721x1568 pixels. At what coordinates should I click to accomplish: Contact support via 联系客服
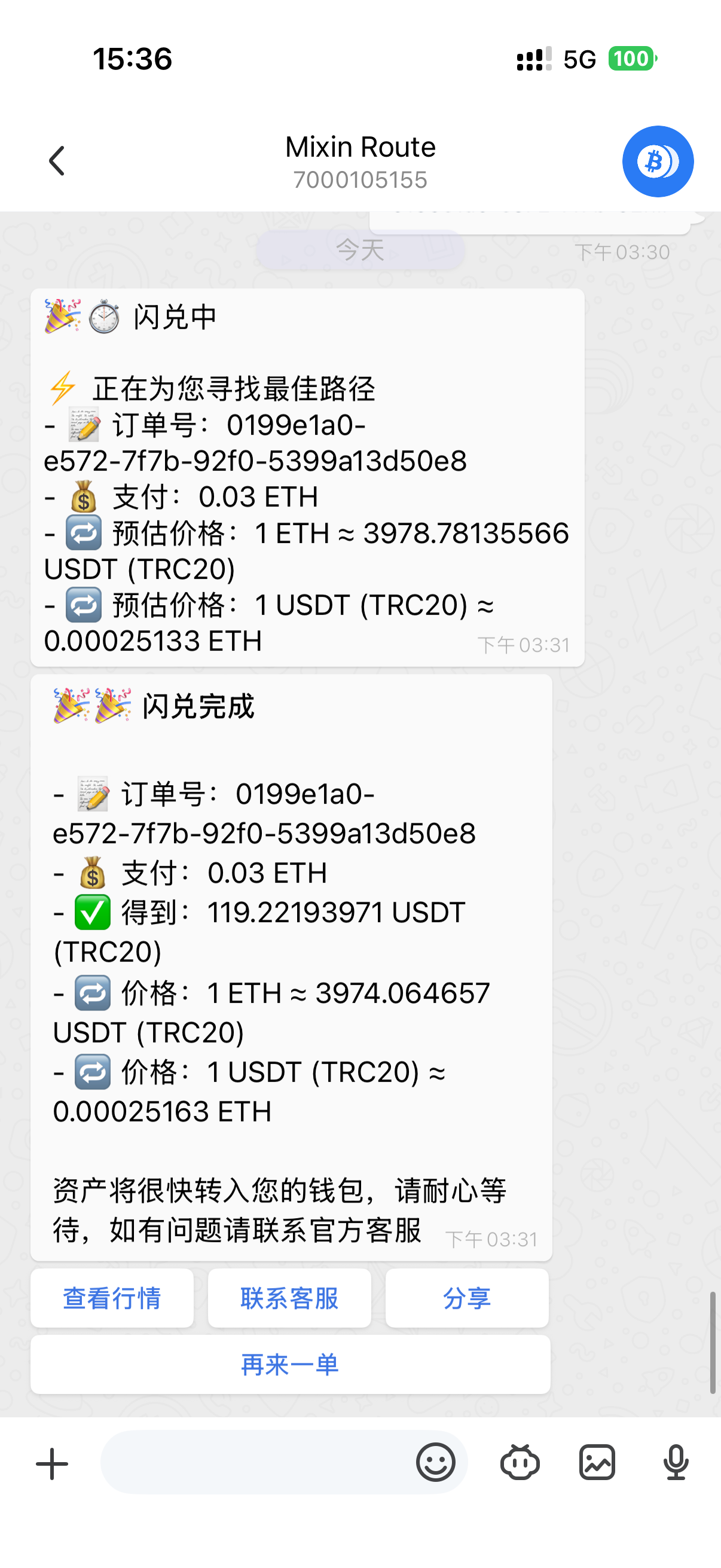pos(289,1298)
